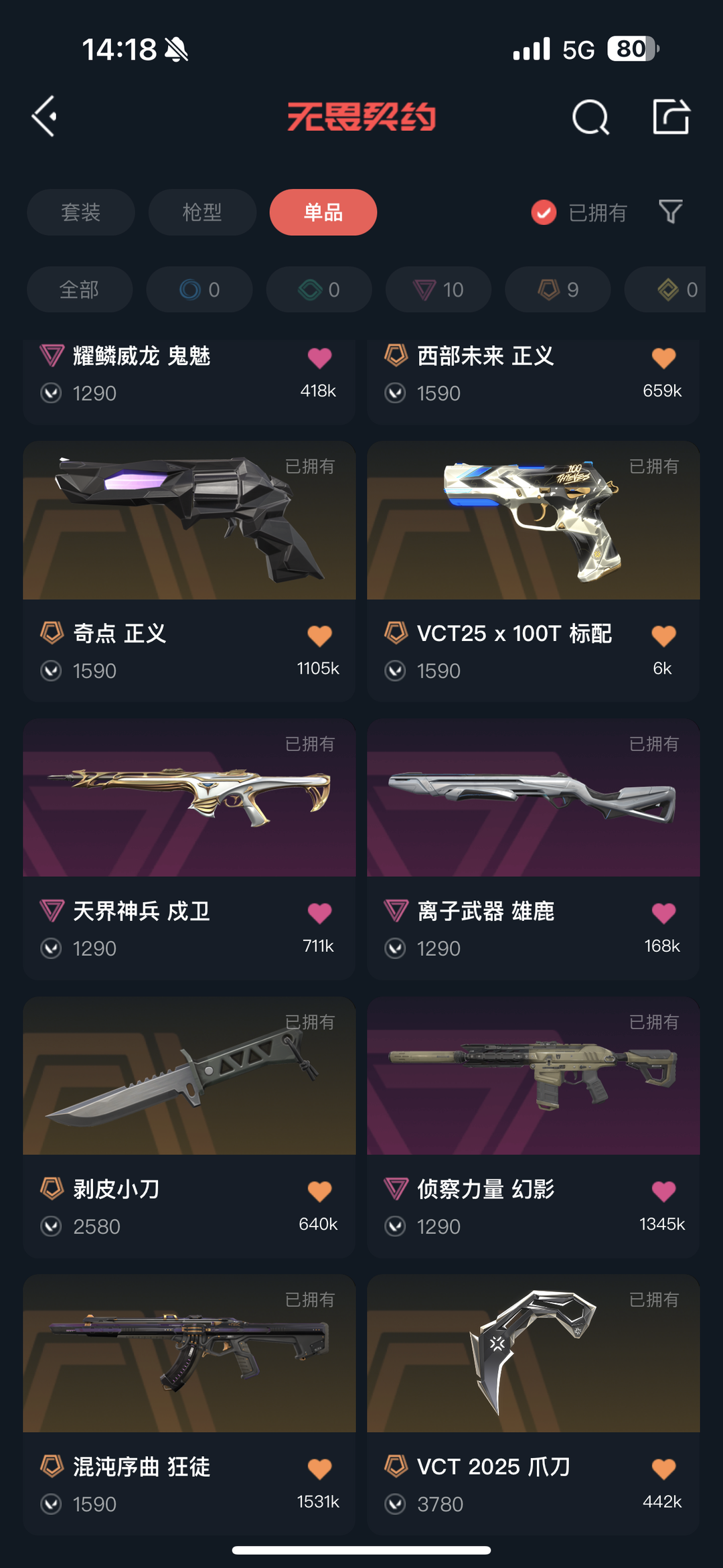Viewport: 723px width, 1568px height.
Task: Like the 混沌序曲 狂徒 skin
Action: coord(319,1469)
